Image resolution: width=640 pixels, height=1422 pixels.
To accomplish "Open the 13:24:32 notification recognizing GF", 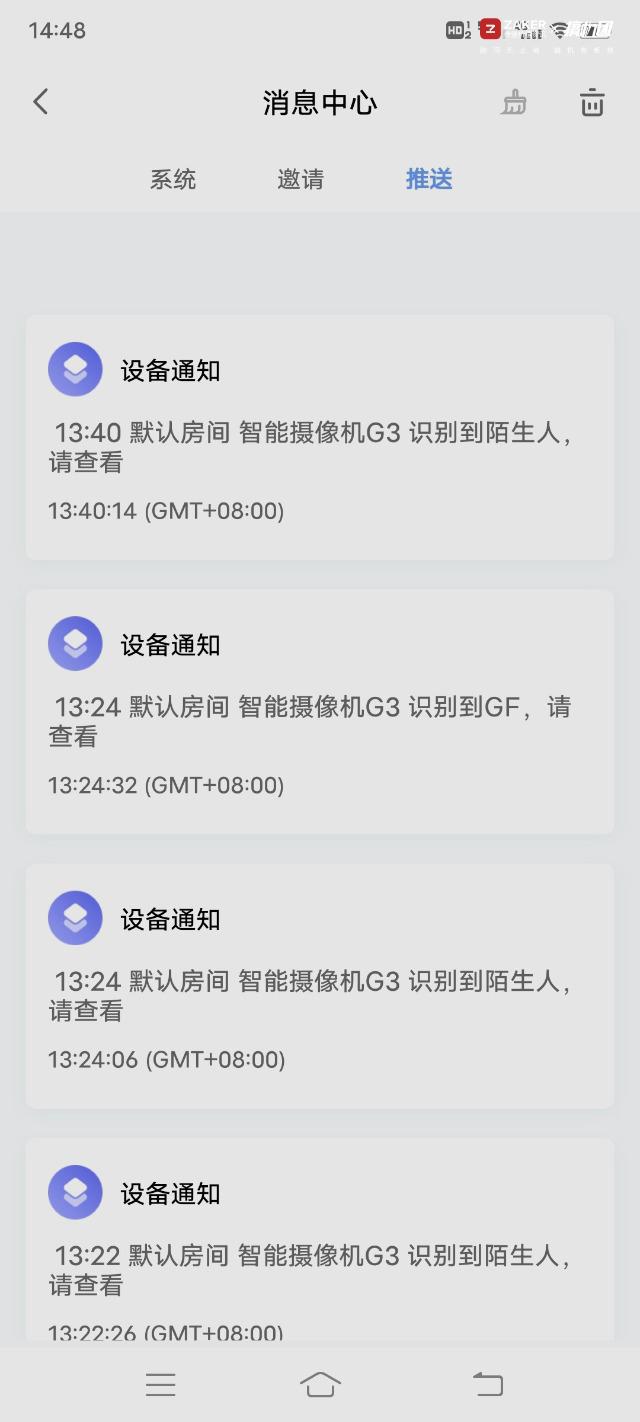I will pyautogui.click(x=320, y=711).
